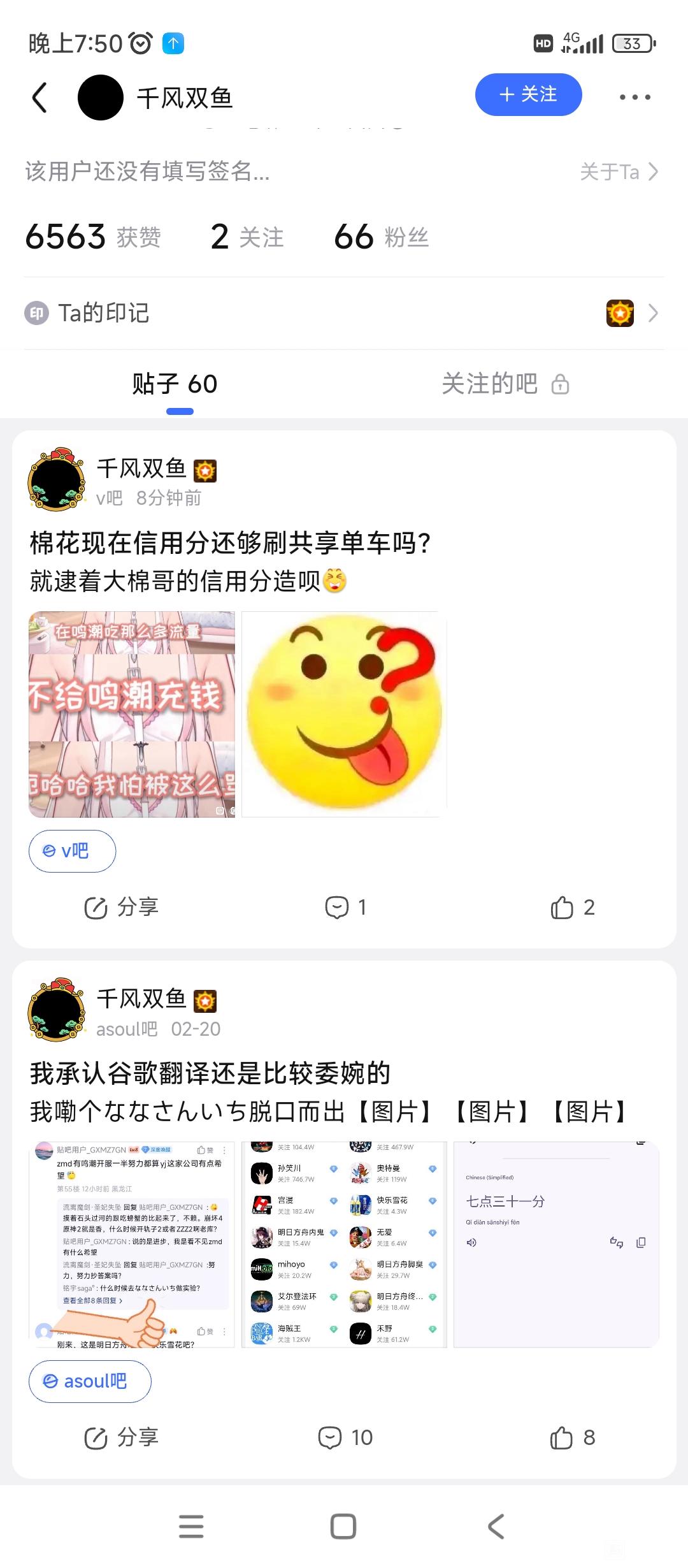Open the 谷歌翻译 post
Screen dimensions: 688x1568
click(210, 1073)
